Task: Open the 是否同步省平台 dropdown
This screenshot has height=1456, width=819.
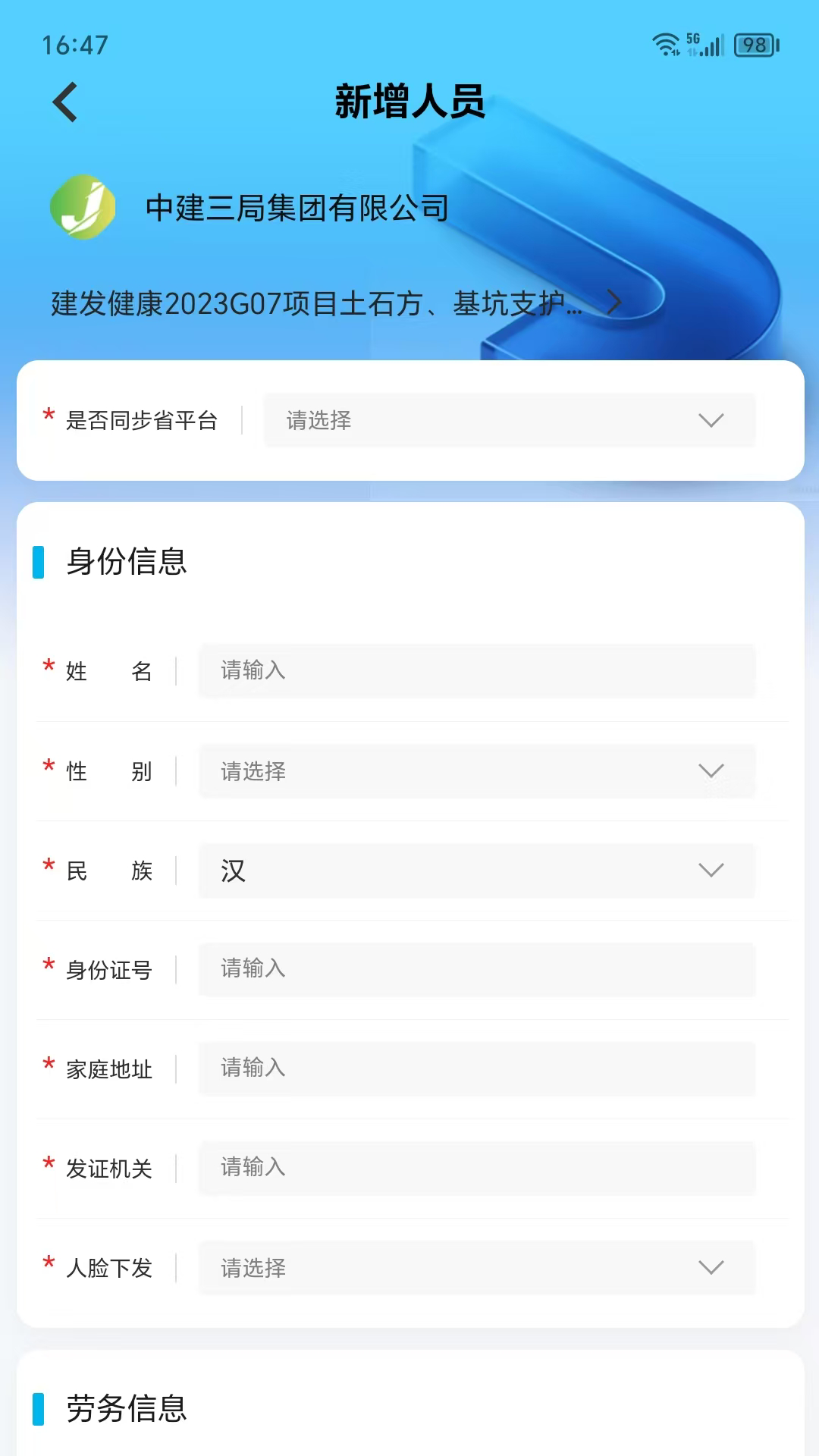Action: point(510,420)
